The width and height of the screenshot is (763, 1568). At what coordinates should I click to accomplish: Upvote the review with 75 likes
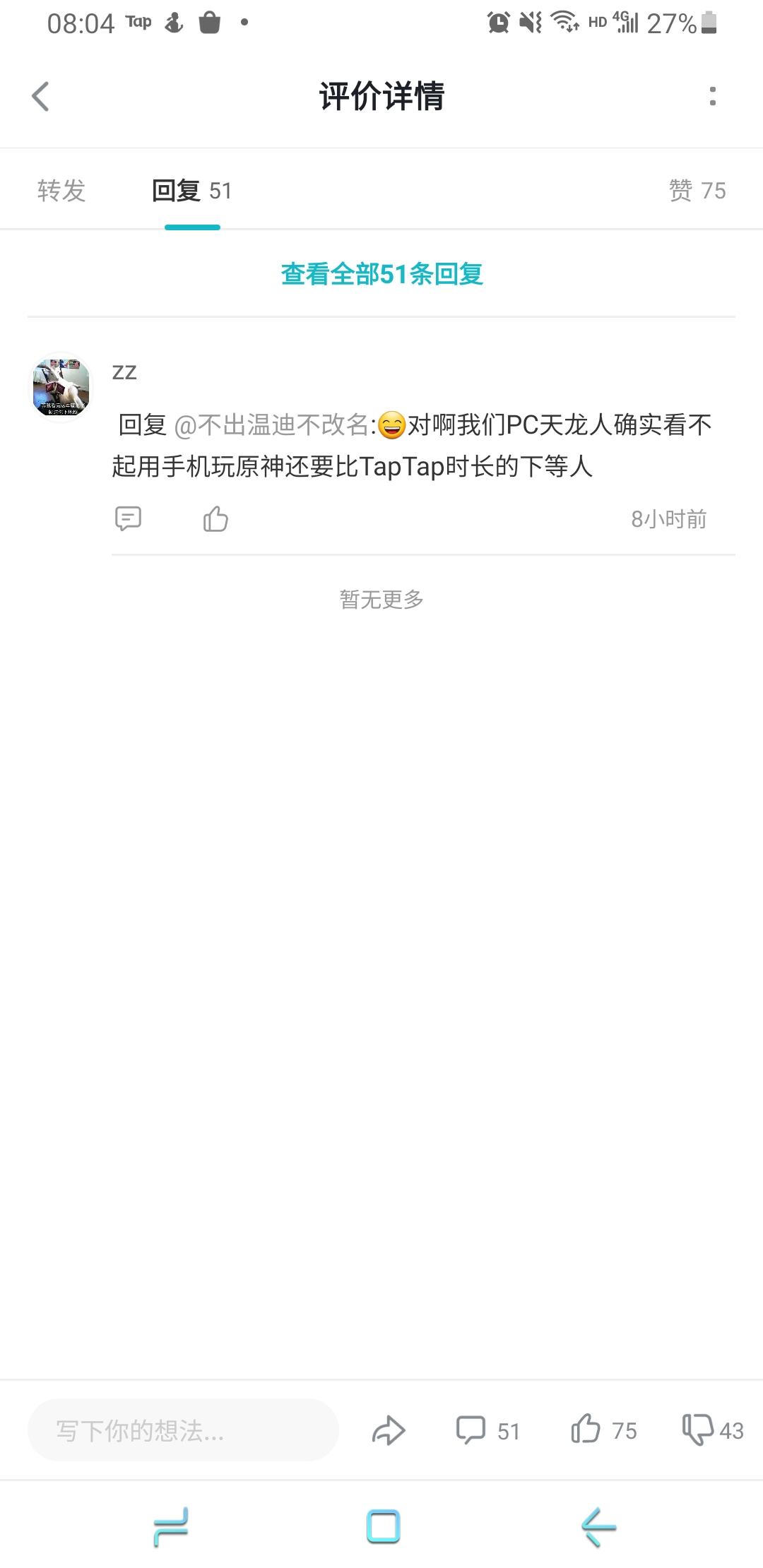[x=603, y=1430]
